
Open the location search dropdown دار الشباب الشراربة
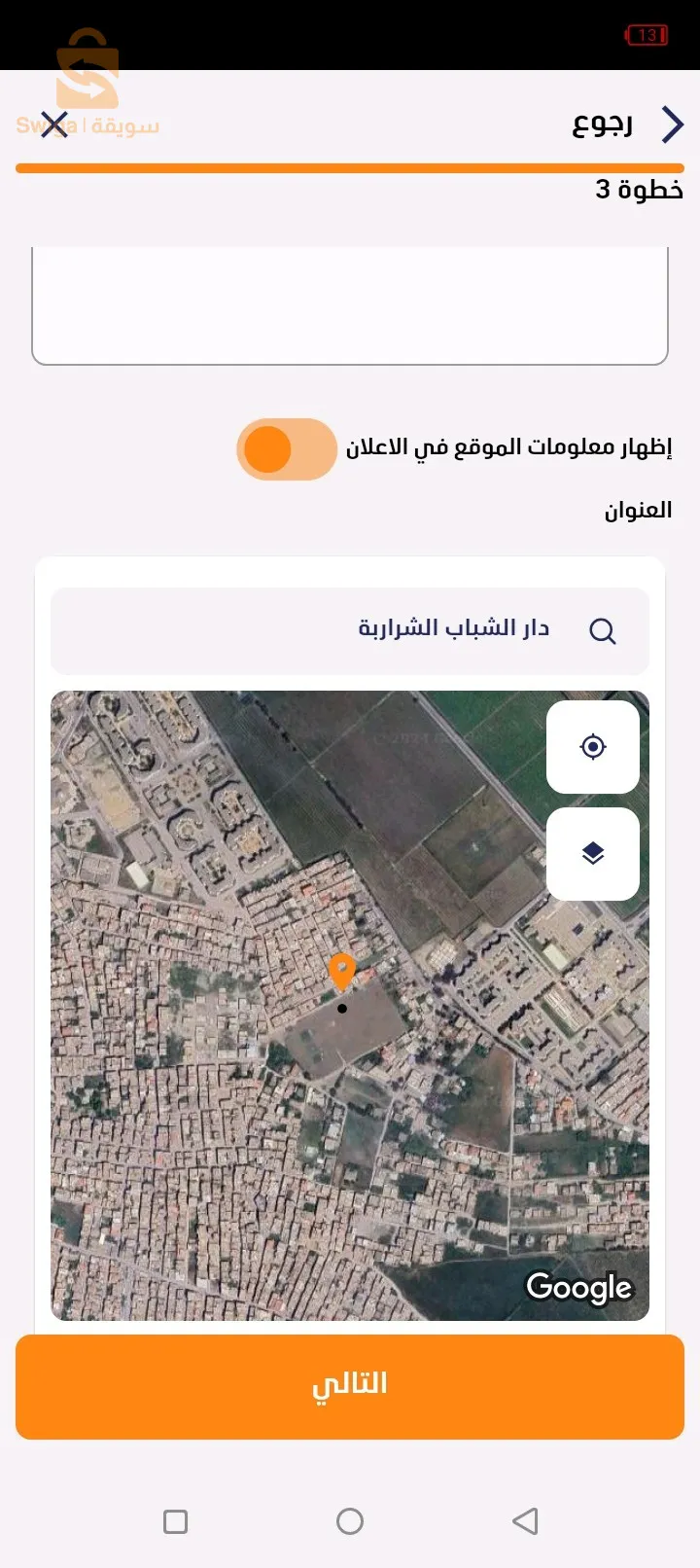click(x=453, y=628)
